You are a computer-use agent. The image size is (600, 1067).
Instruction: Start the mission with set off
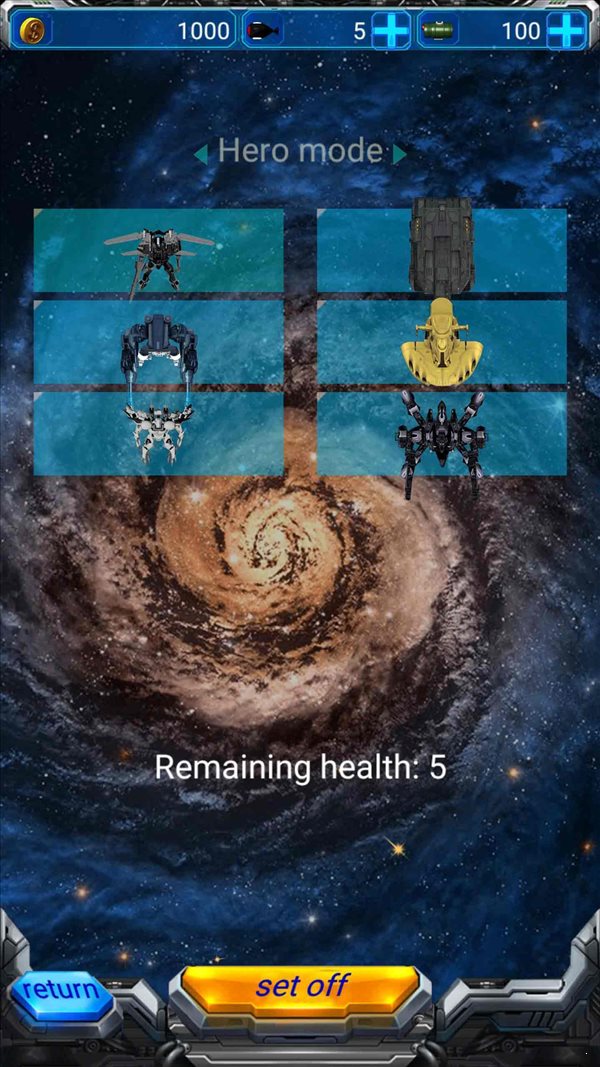(x=301, y=987)
